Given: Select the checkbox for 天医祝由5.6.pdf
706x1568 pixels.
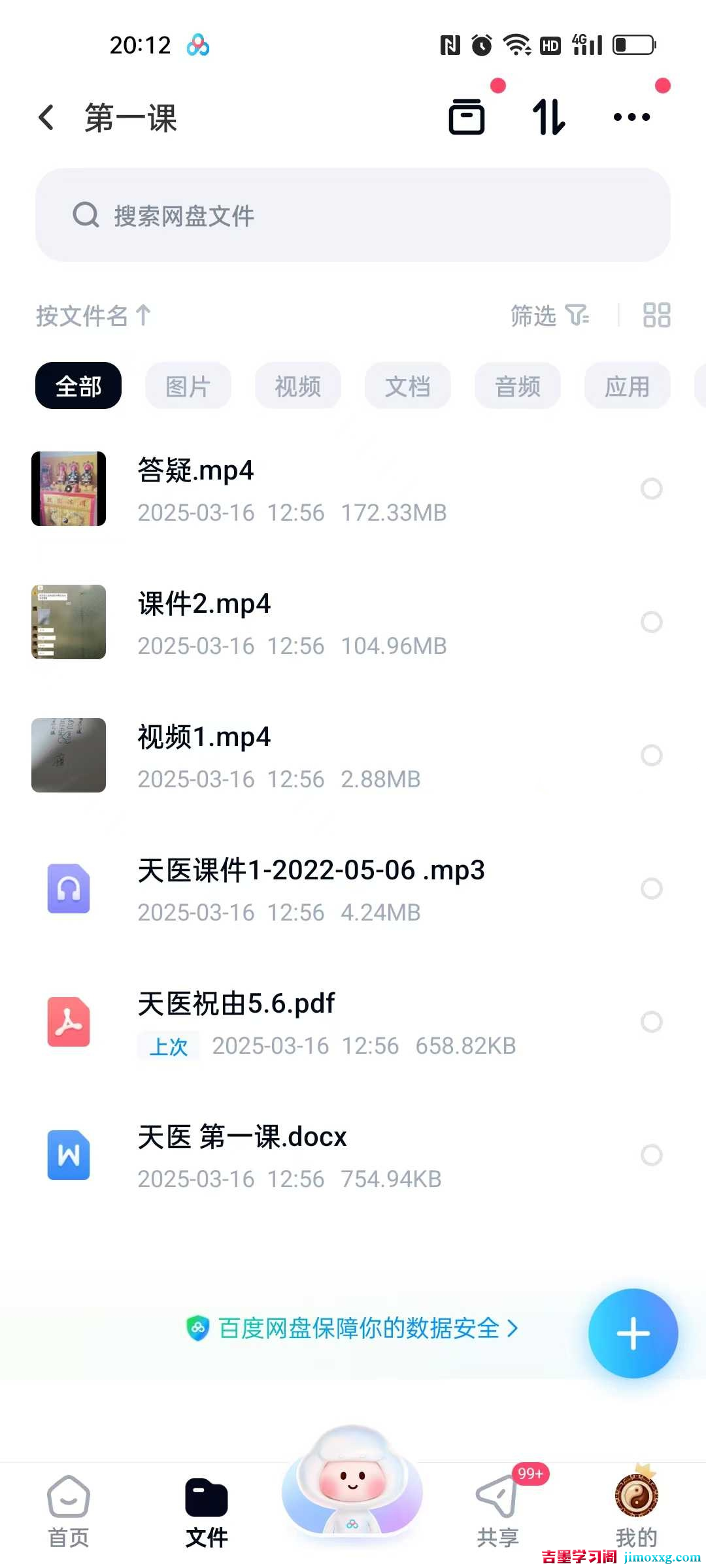Looking at the screenshot, I should pyautogui.click(x=652, y=1022).
